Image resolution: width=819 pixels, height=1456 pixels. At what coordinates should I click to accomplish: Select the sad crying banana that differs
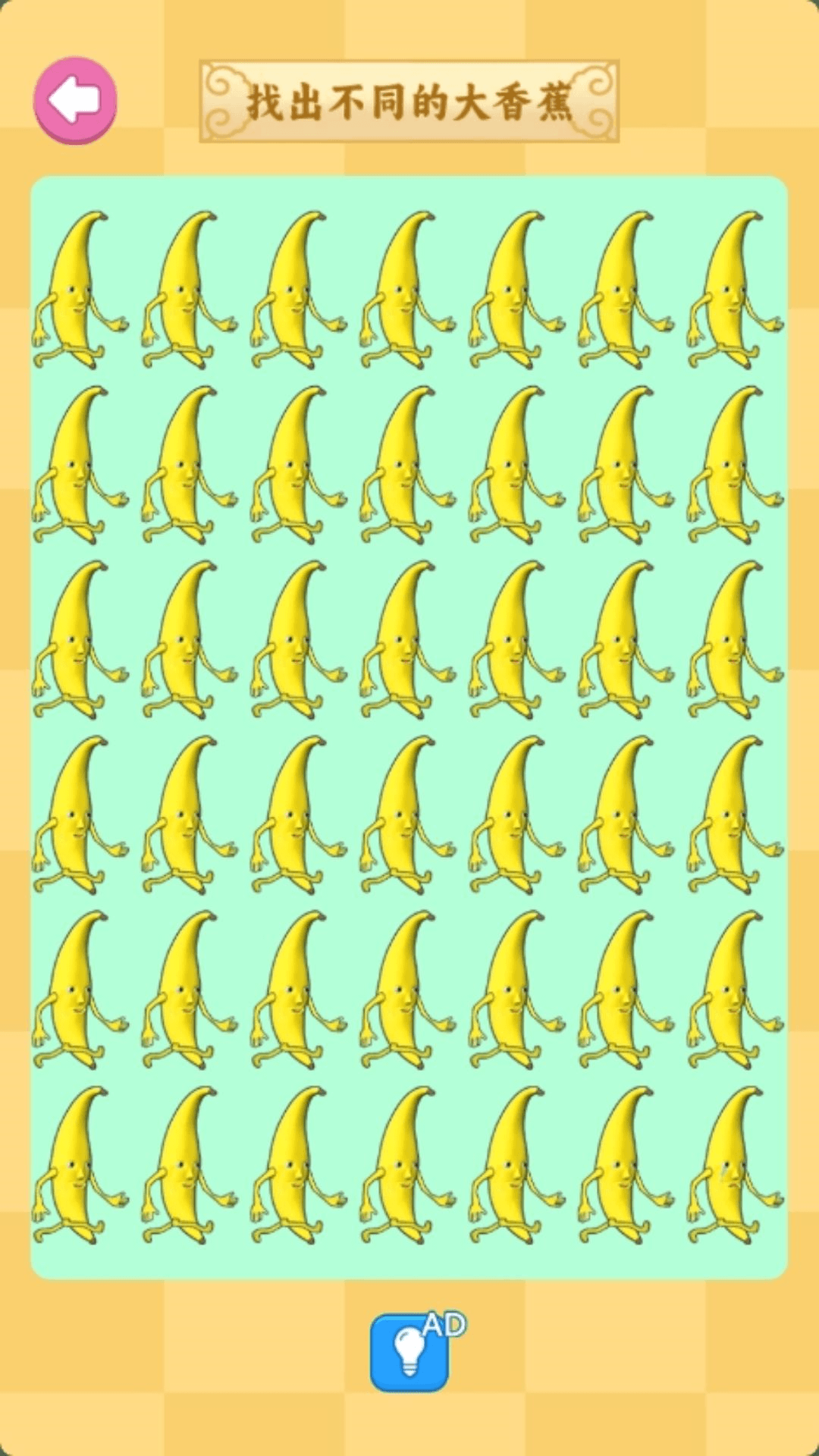[x=730, y=1168]
